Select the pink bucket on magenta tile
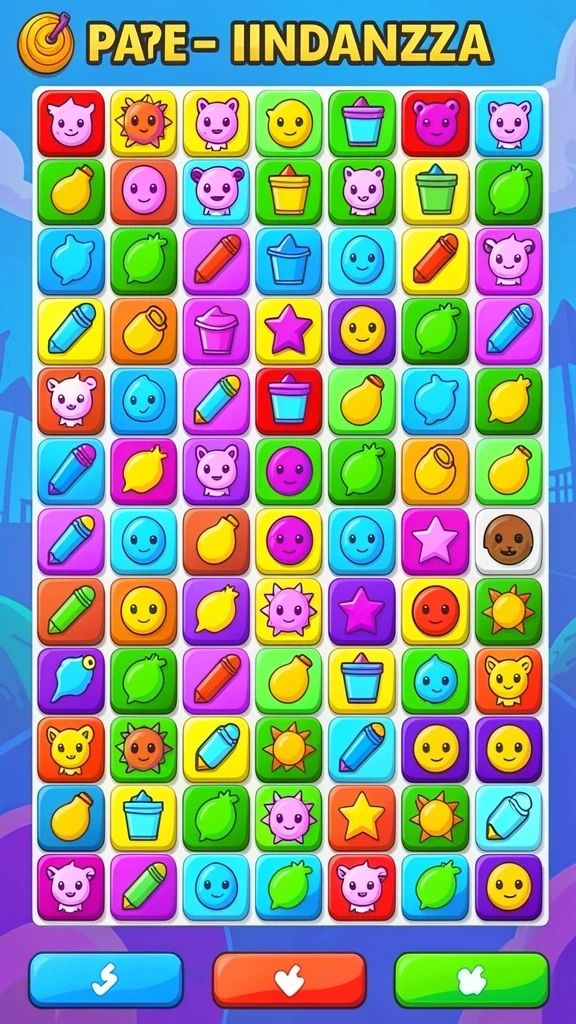This screenshot has height=1024, width=576. (216, 331)
